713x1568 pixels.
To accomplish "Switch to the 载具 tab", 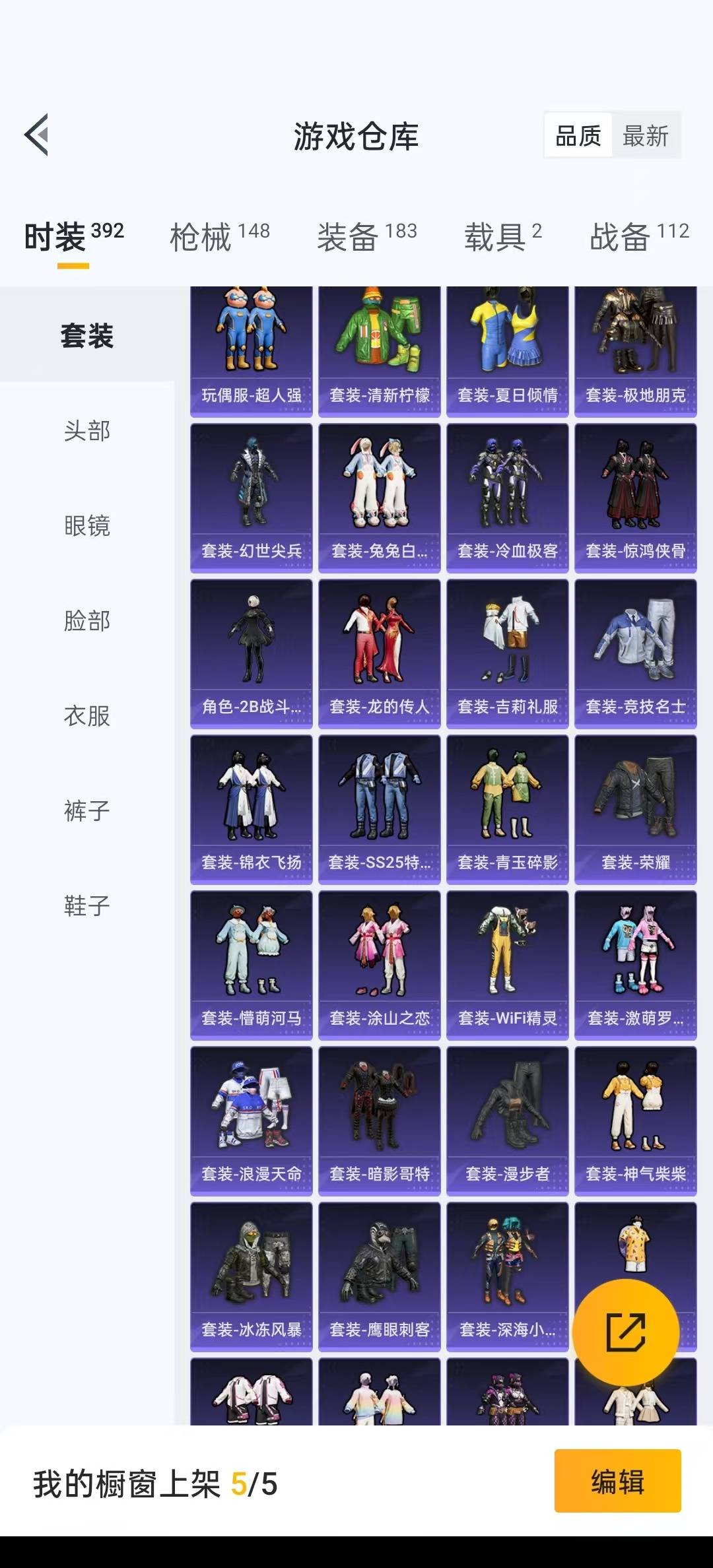I will pyautogui.click(x=503, y=236).
